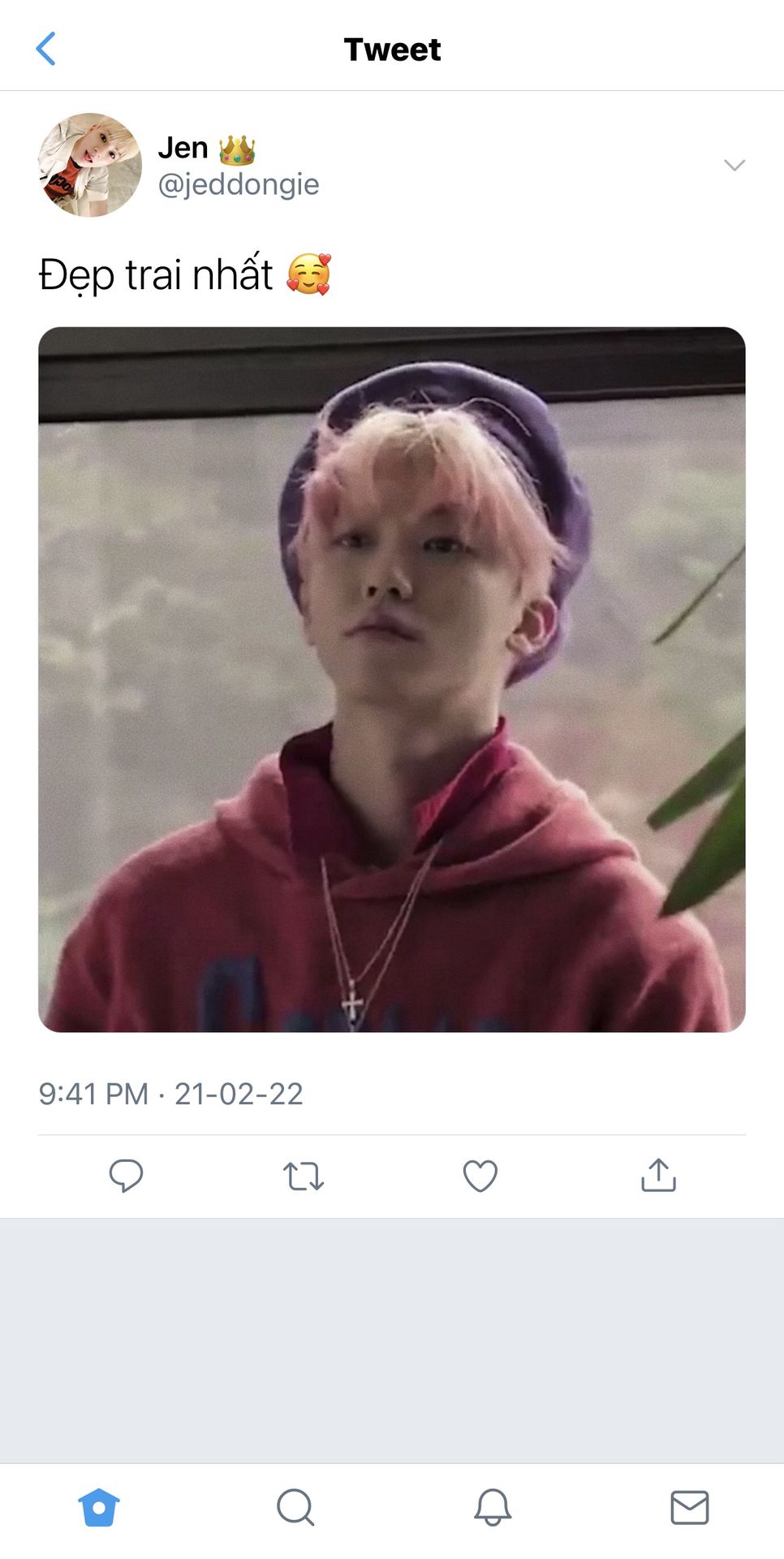
Task: Reply to Jen's tweet
Action: tap(126, 1175)
